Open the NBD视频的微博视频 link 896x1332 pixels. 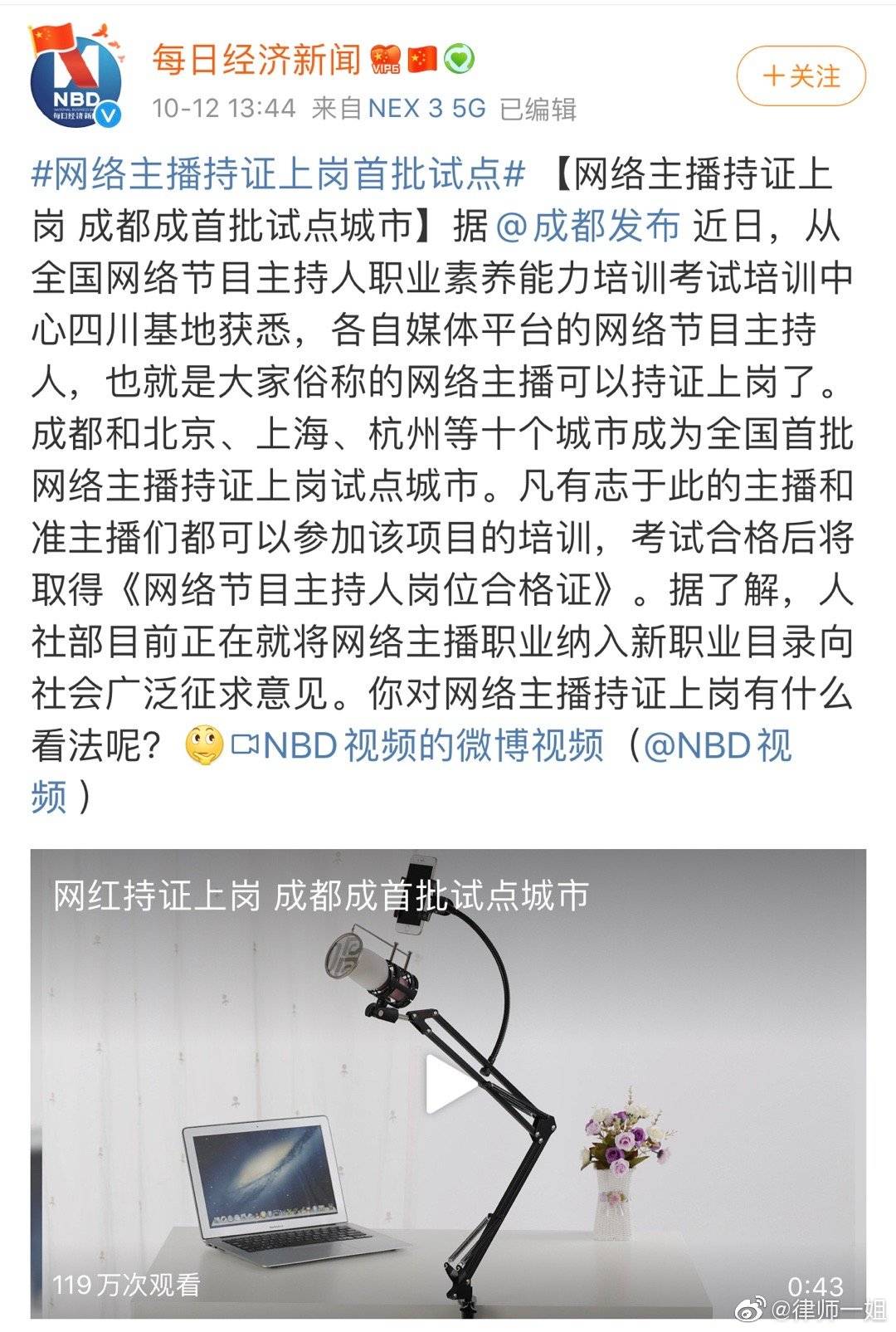417,745
